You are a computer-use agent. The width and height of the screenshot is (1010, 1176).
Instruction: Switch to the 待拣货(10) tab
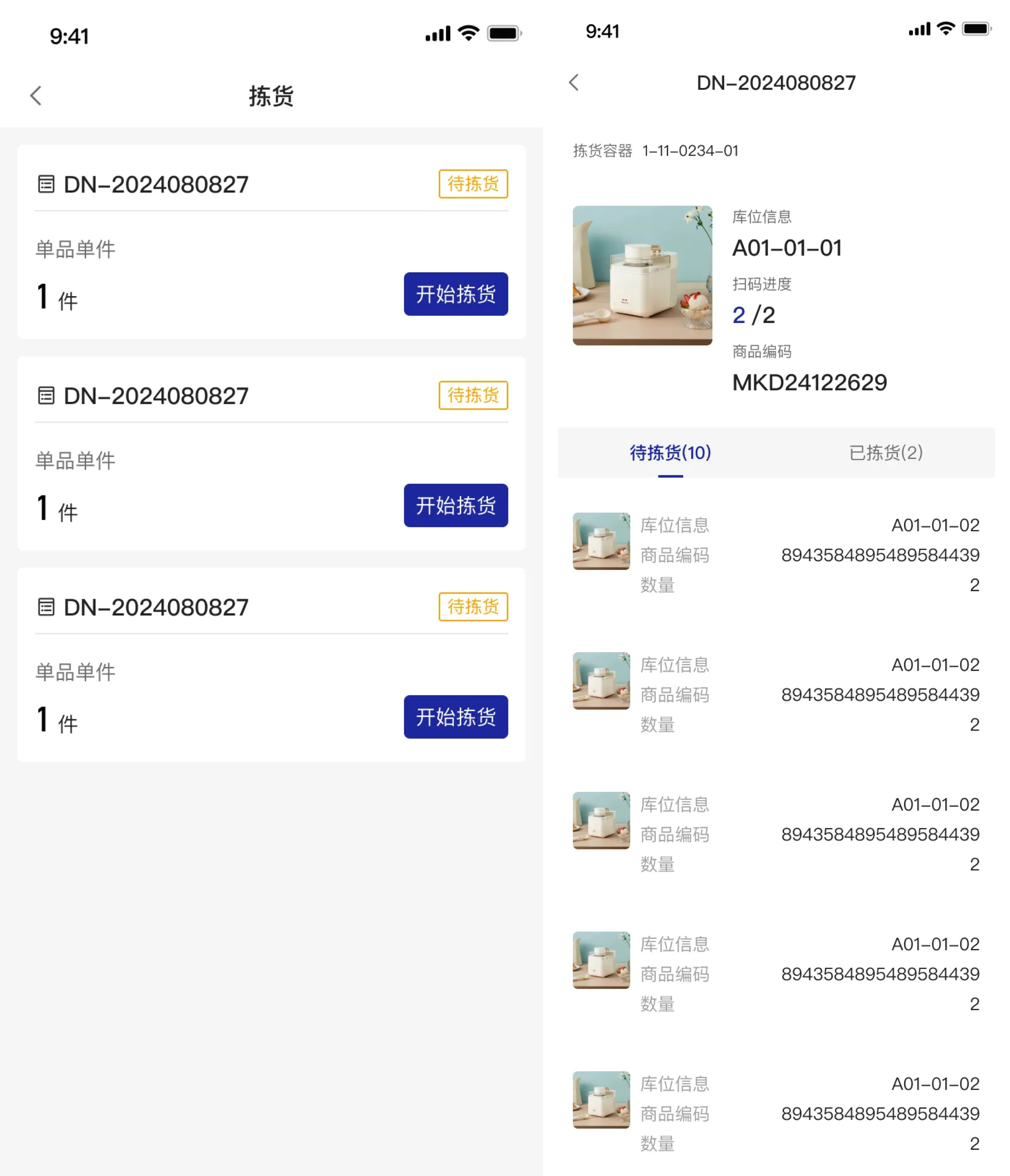click(670, 453)
